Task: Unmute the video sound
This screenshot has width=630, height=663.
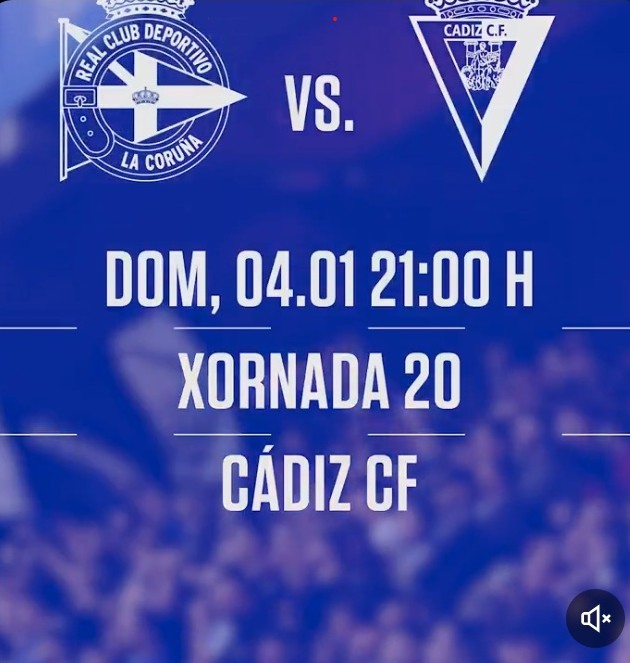Action: pyautogui.click(x=595, y=619)
